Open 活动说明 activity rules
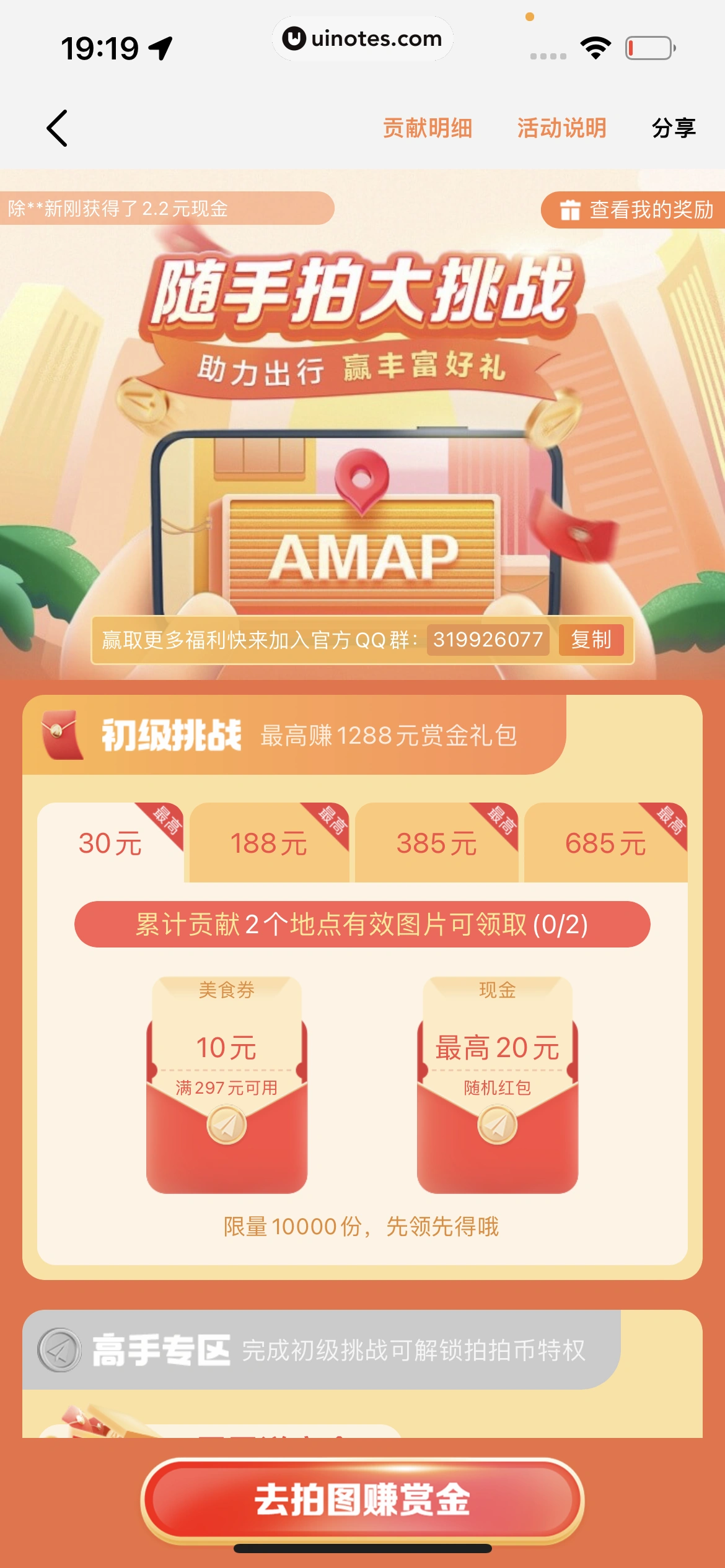 coord(561,128)
